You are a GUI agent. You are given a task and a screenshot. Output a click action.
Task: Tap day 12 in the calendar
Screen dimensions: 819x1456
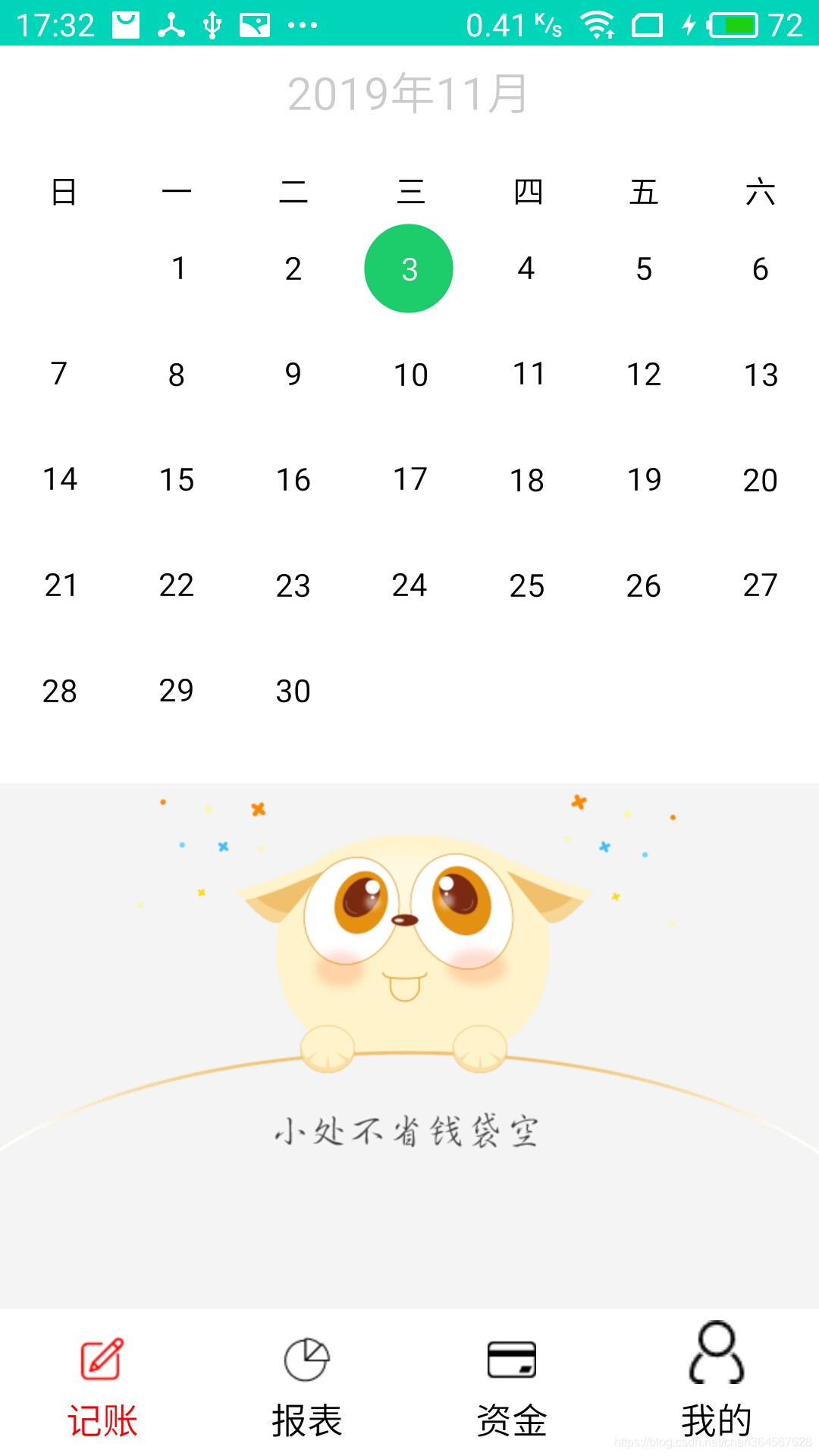[644, 375]
